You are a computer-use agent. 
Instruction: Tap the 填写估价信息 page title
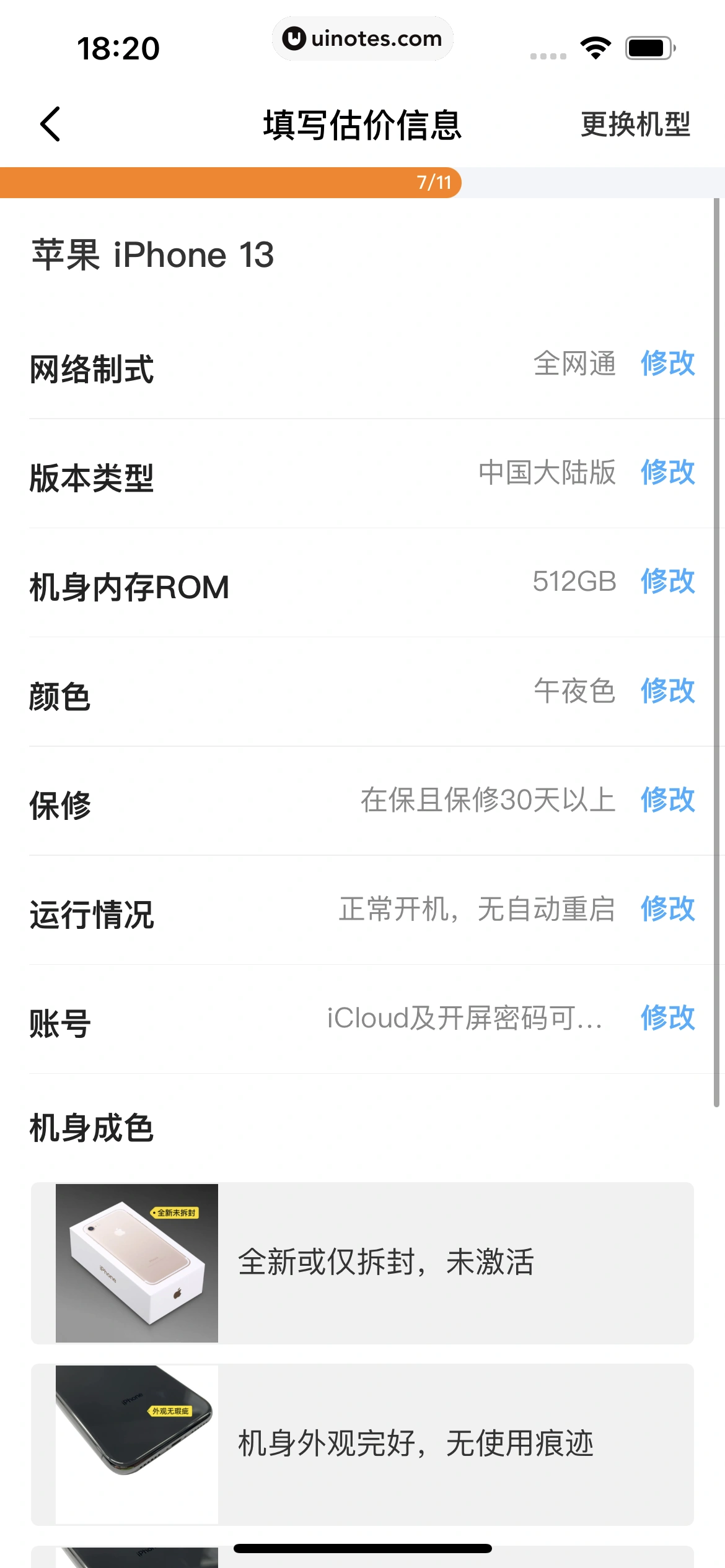(362, 124)
